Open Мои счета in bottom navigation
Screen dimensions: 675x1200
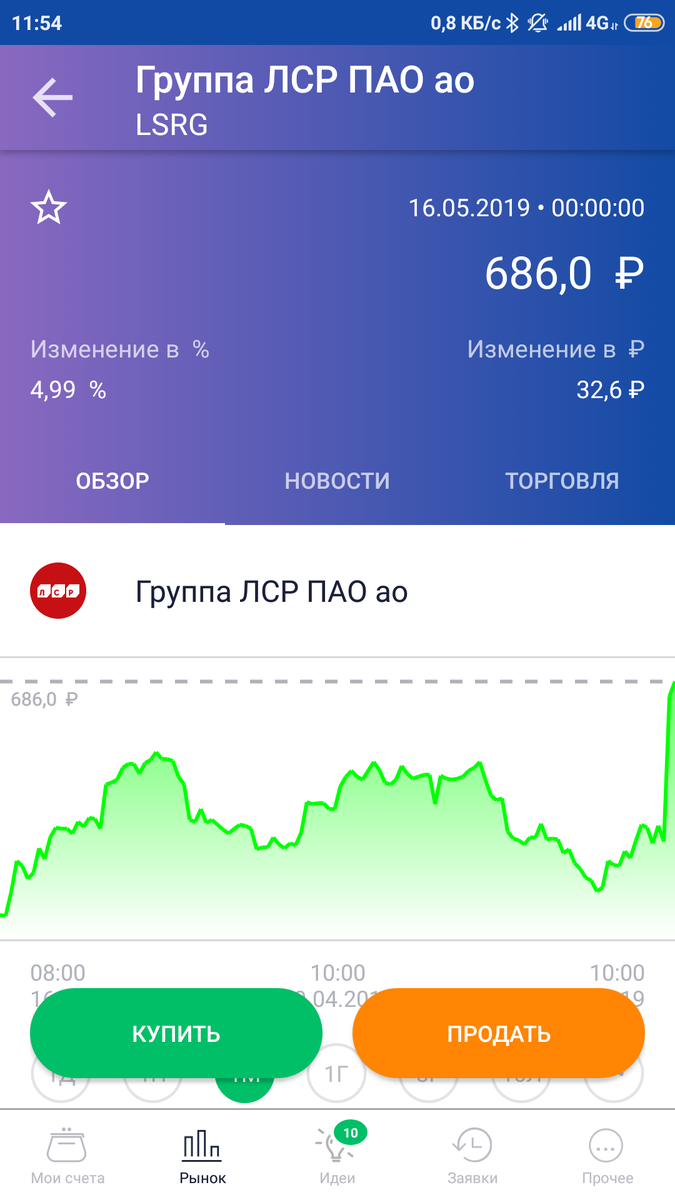67,1155
